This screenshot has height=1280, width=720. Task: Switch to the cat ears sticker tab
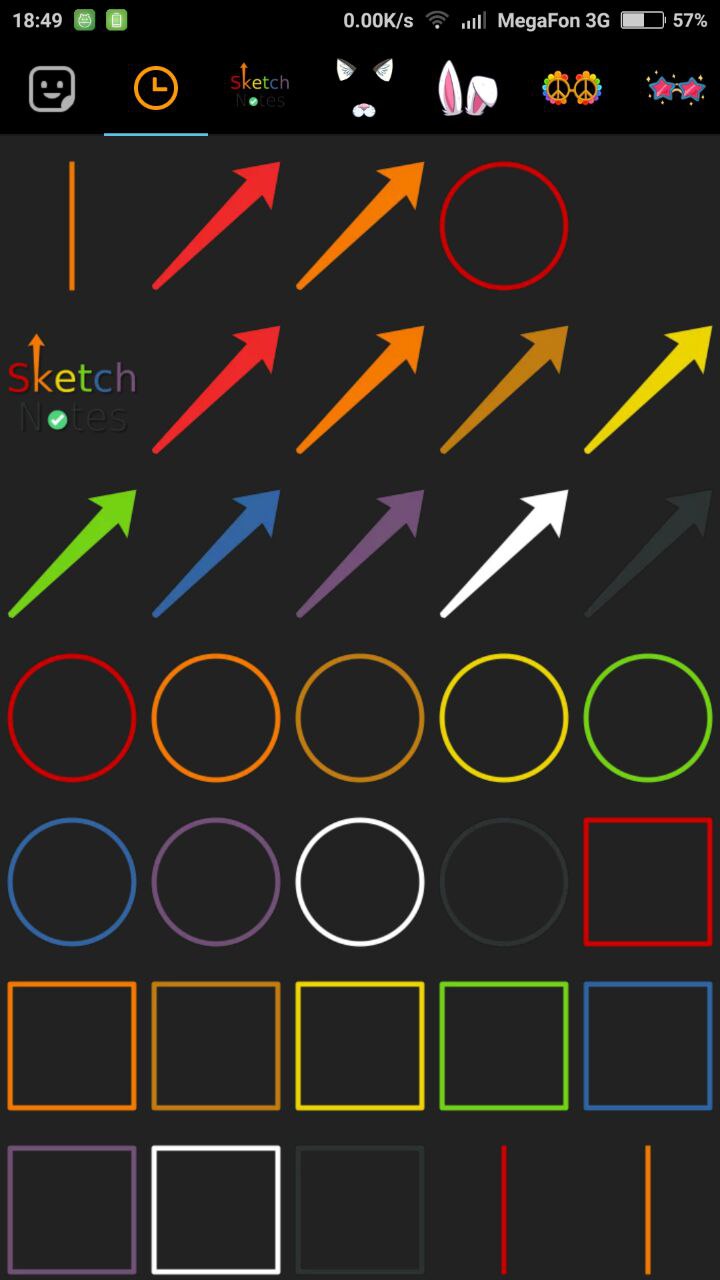[x=364, y=90]
